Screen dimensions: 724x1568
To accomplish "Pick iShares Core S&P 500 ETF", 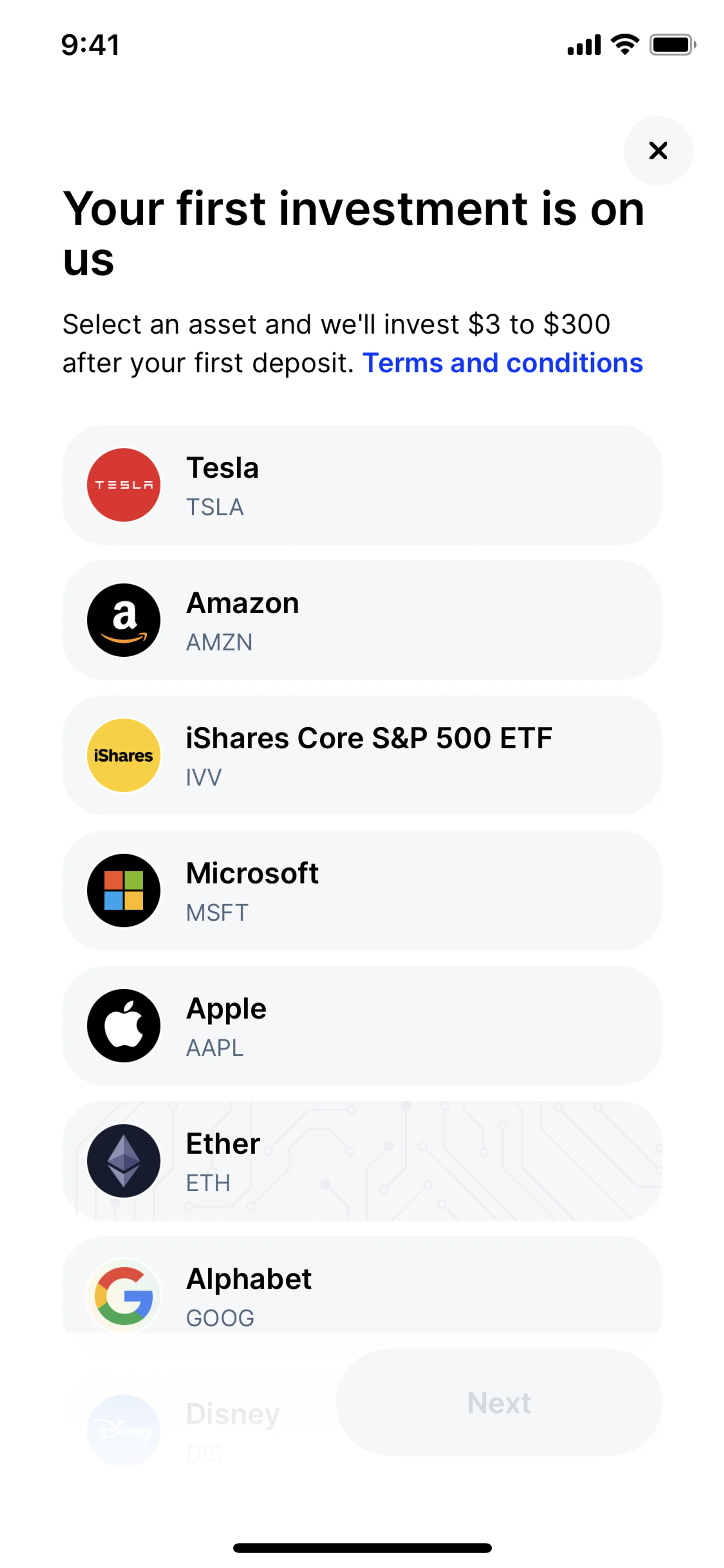I will tap(362, 756).
